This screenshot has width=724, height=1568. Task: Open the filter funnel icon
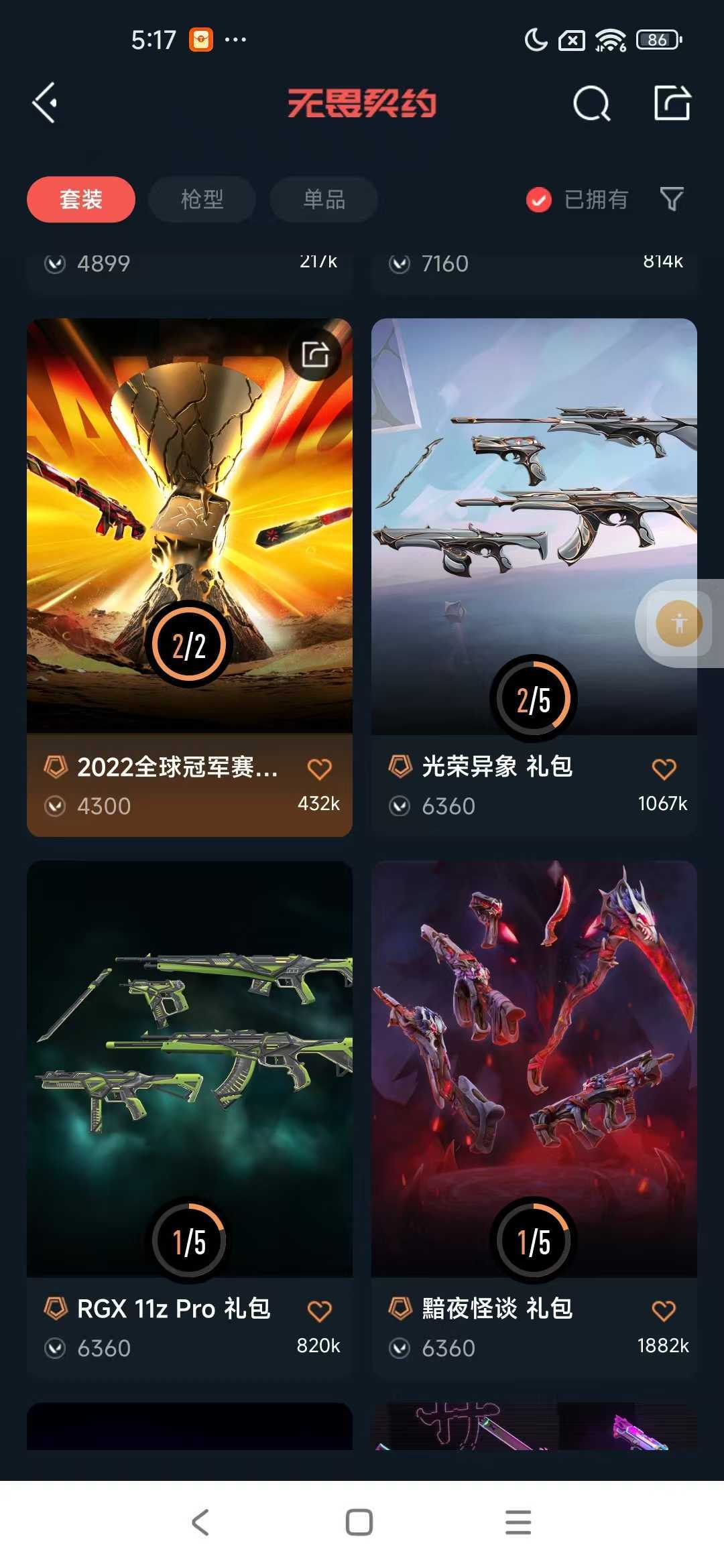click(x=672, y=199)
